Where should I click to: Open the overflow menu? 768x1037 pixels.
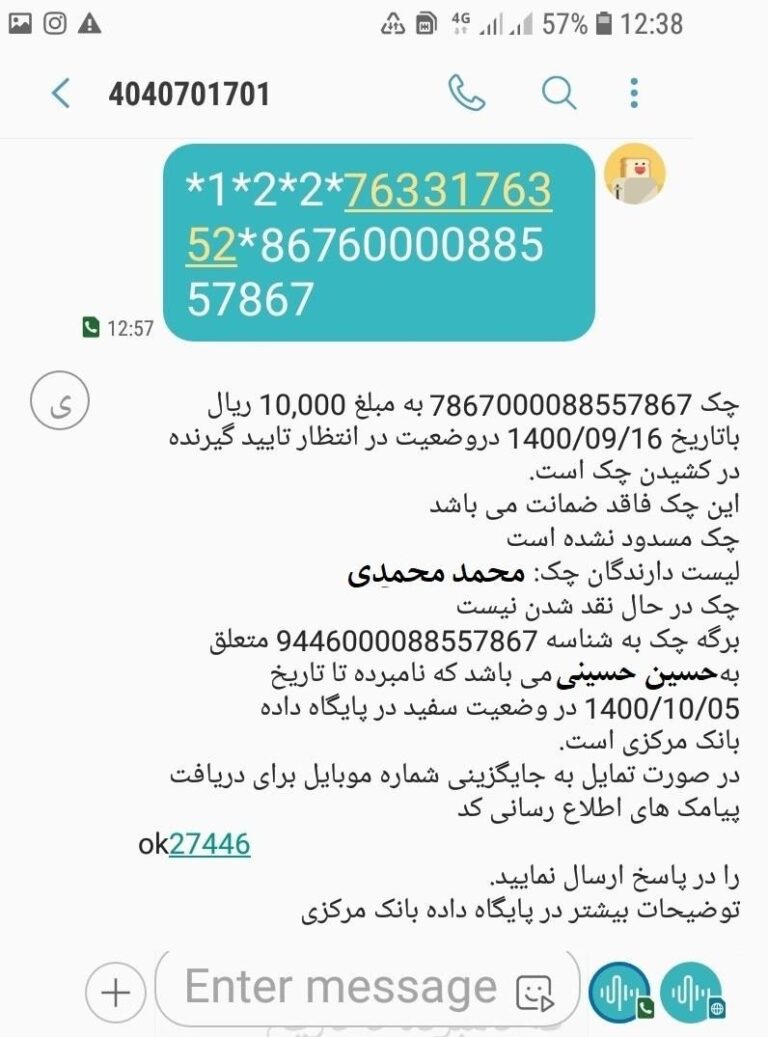pyautogui.click(x=634, y=94)
